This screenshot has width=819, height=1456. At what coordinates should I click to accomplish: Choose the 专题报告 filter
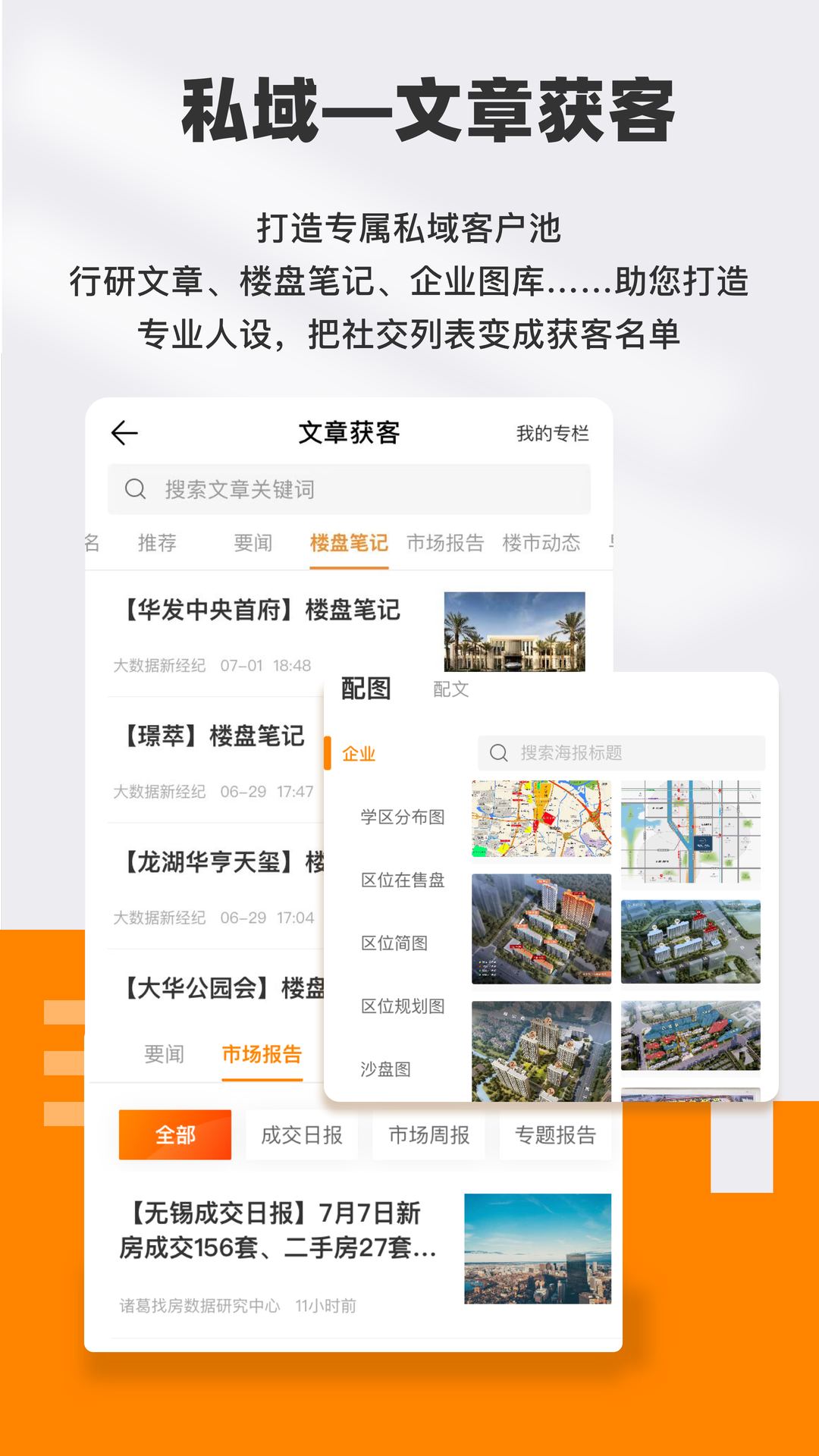pos(555,1134)
